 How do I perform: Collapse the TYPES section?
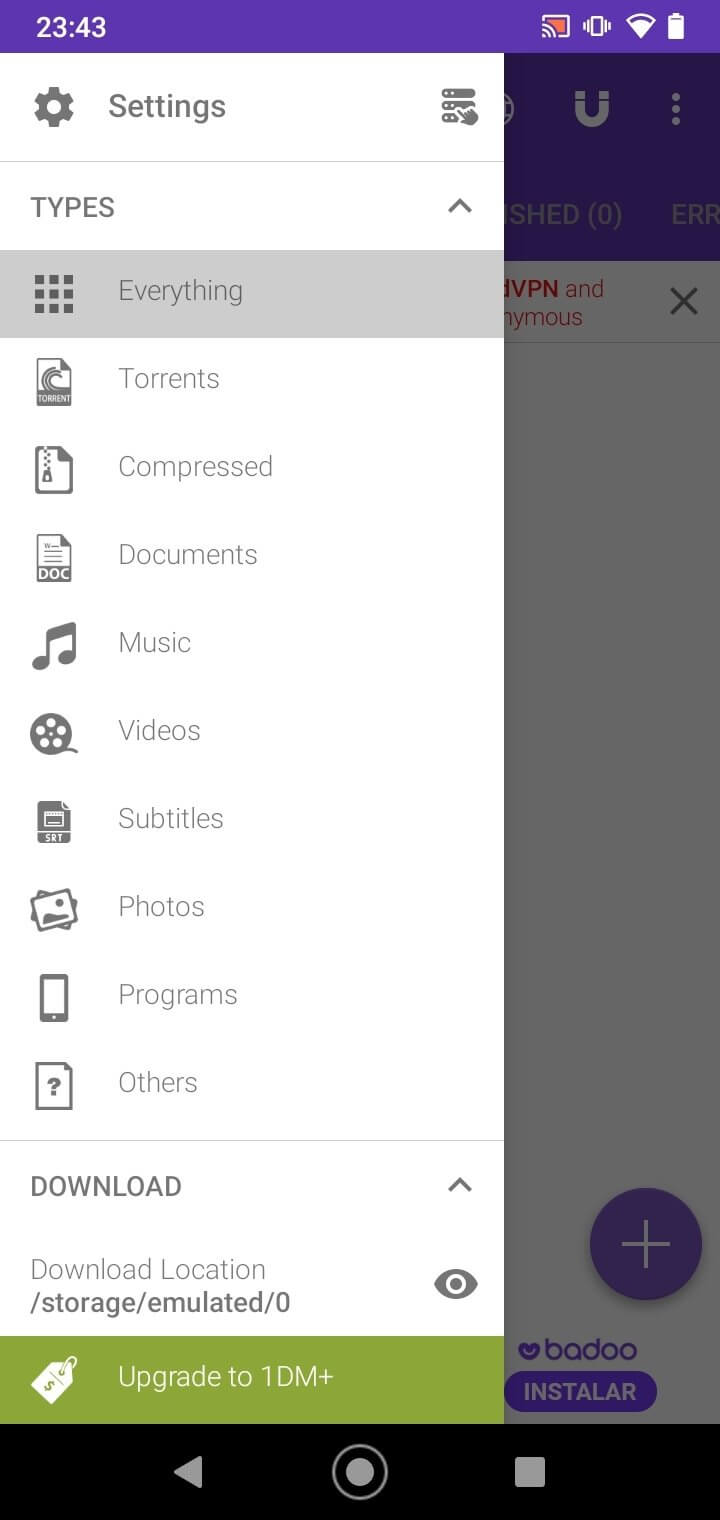click(459, 207)
